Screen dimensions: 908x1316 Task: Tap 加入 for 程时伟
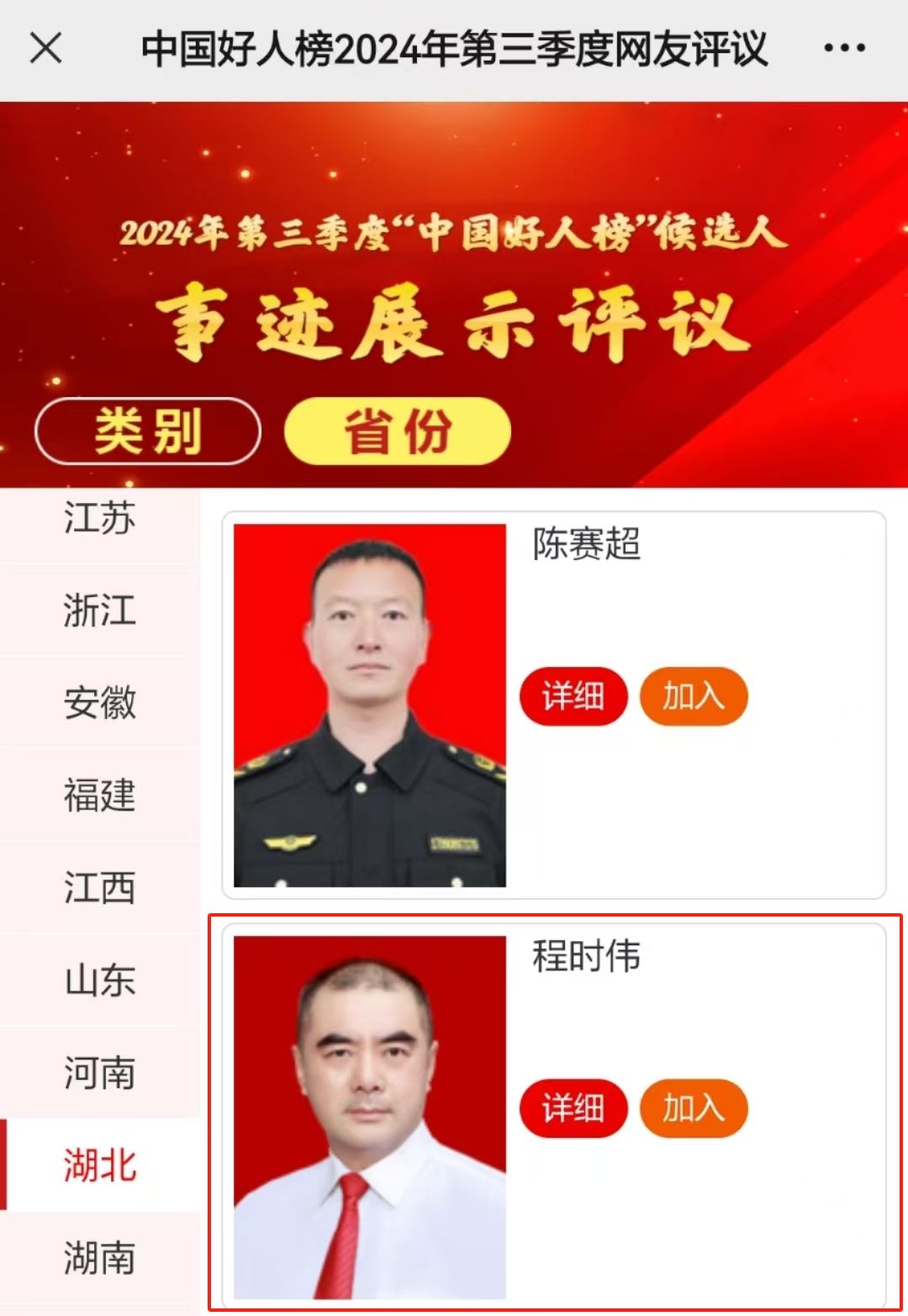pos(694,1108)
